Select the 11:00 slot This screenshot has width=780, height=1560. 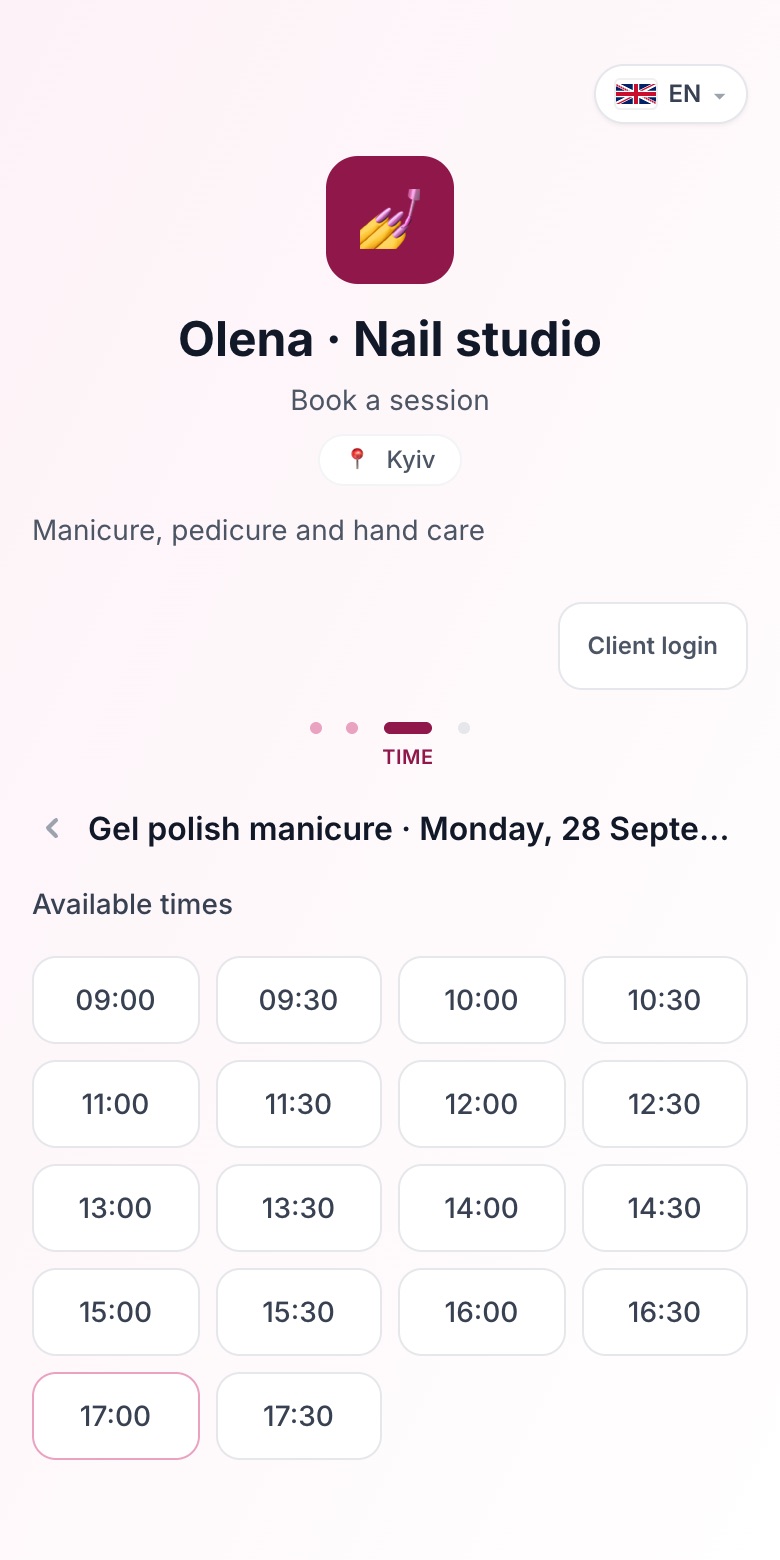point(116,1104)
